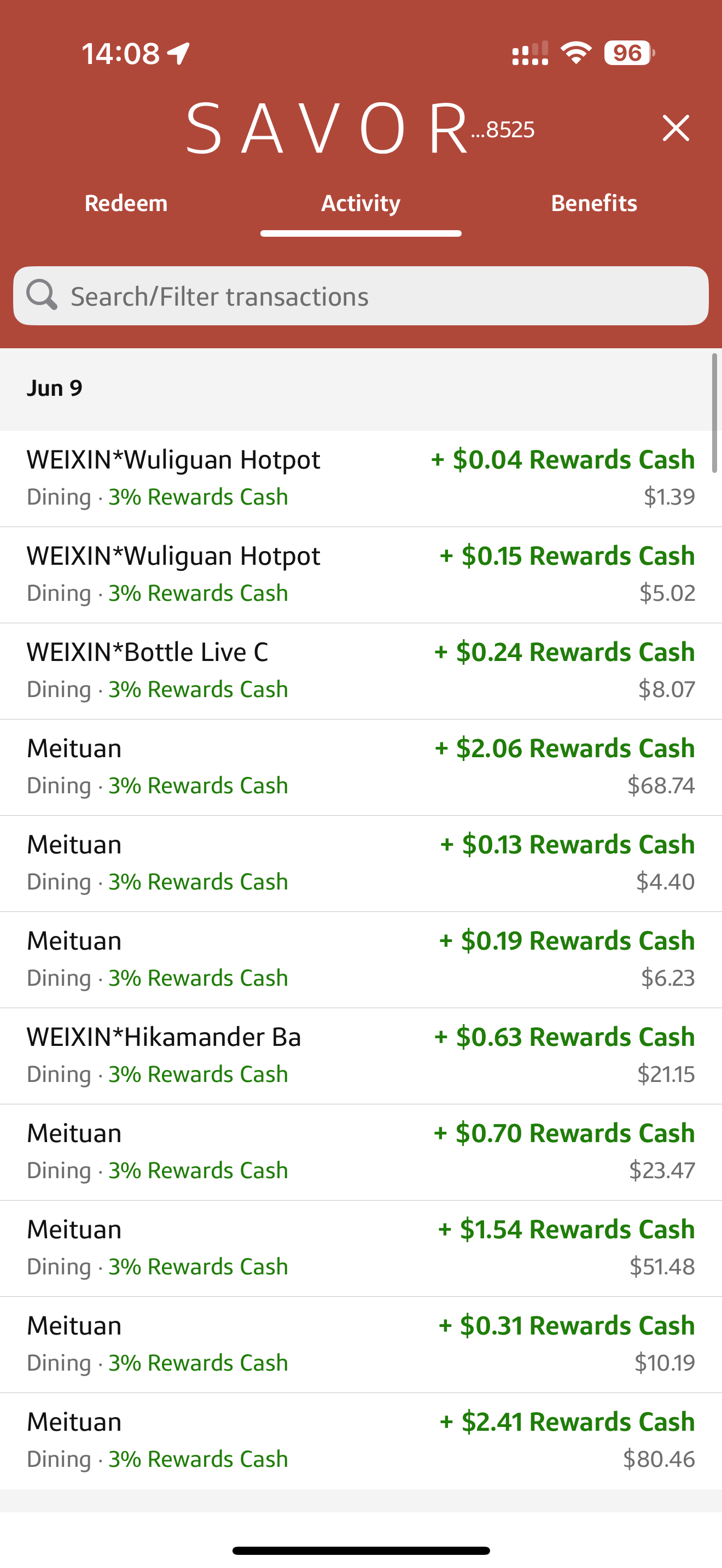The height and width of the screenshot is (1568, 722).
Task: View the WEIXIN*Hikamander Ba transaction
Action: (x=361, y=1056)
